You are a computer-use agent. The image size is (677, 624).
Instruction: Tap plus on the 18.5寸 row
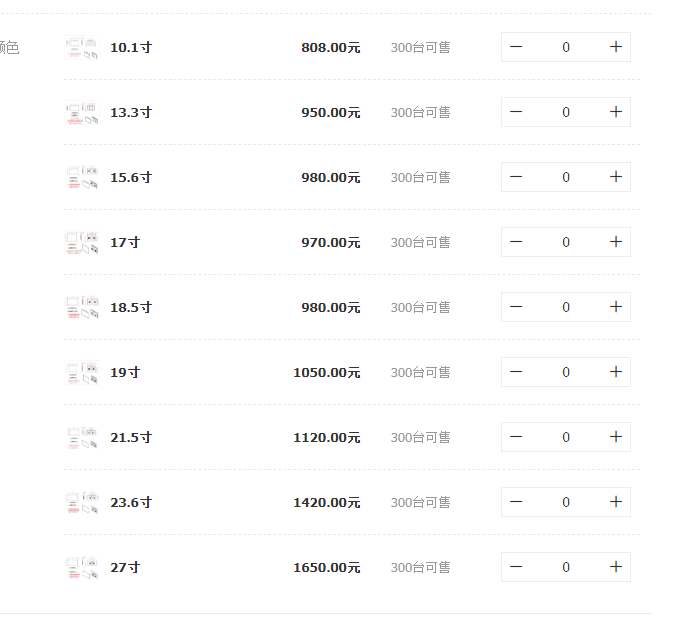click(616, 307)
